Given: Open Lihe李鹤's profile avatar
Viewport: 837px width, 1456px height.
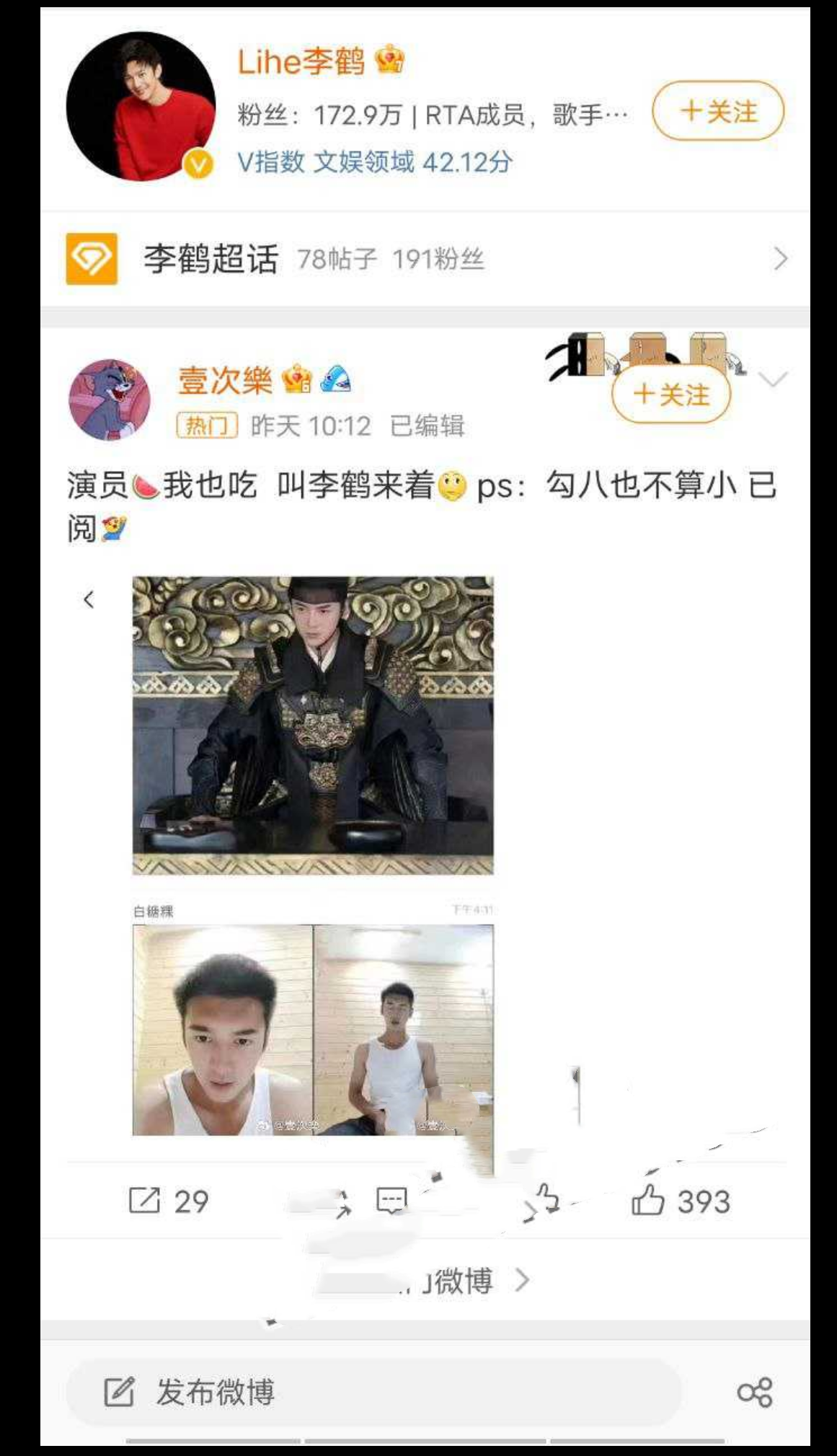Looking at the screenshot, I should 141,107.
